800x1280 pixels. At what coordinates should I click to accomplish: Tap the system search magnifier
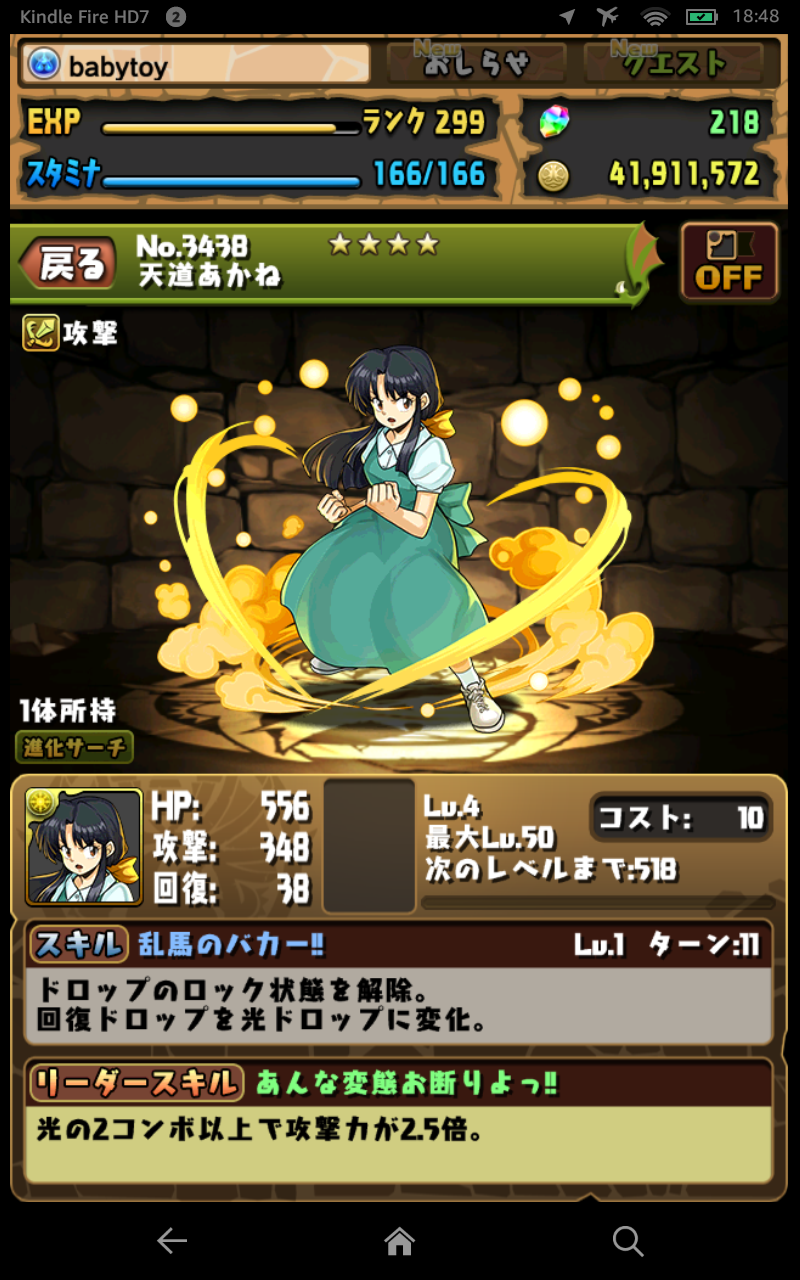[x=628, y=1241]
